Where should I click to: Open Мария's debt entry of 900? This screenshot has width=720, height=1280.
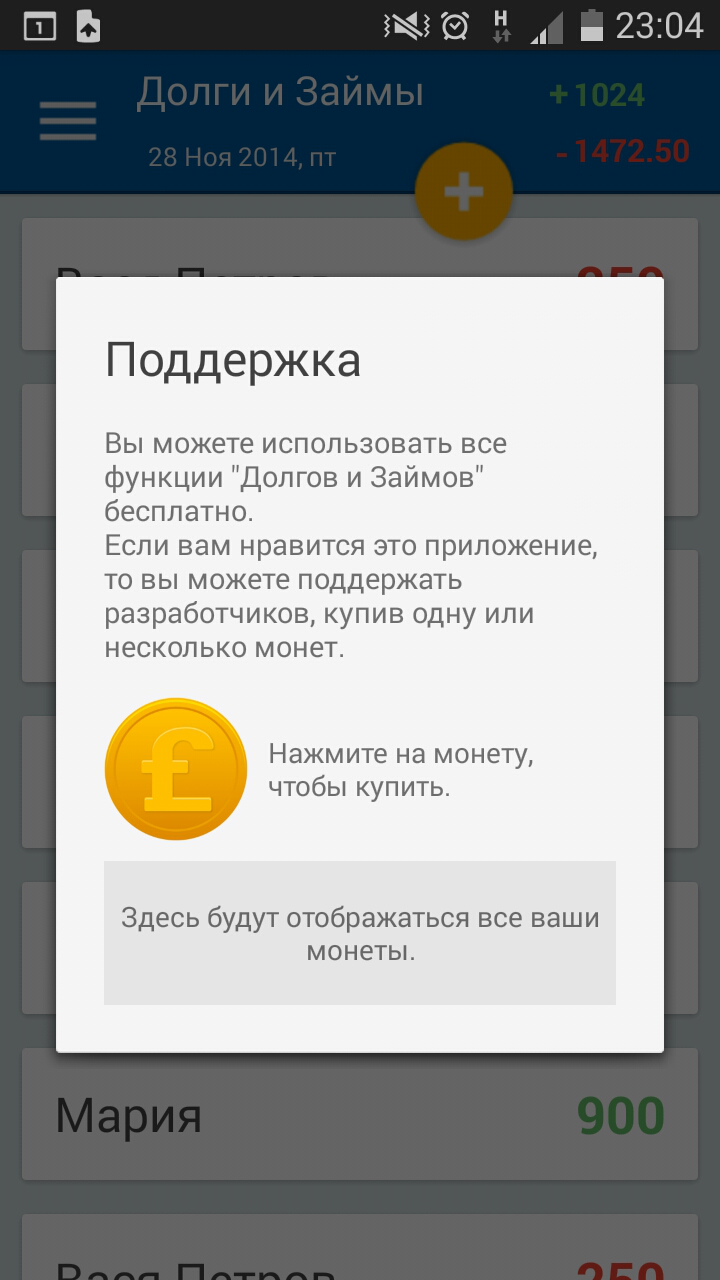[360, 1115]
